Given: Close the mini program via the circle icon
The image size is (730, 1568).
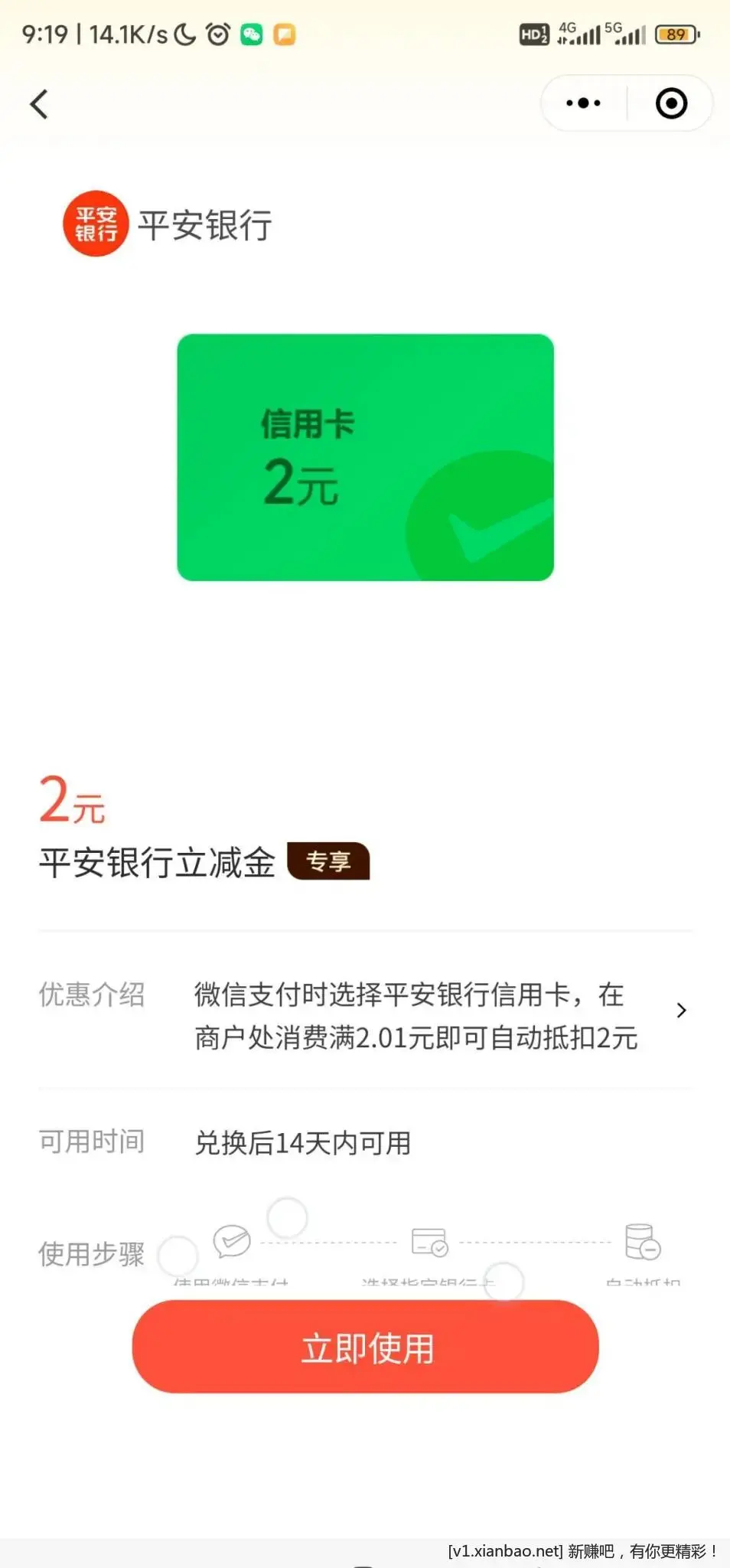Looking at the screenshot, I should tap(671, 103).
